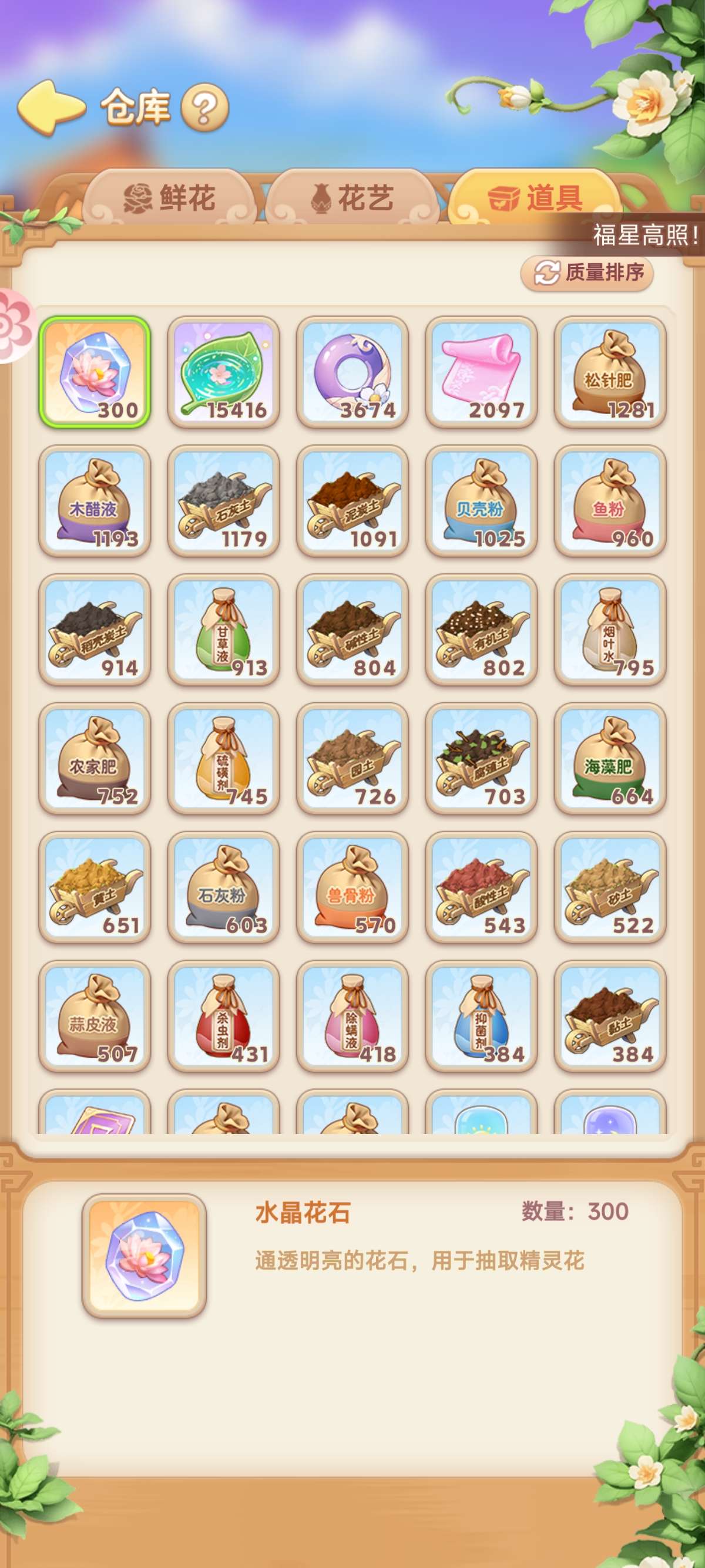The width and height of the screenshot is (705, 1568).
Task: Select the 道具 tab
Action: (x=535, y=198)
